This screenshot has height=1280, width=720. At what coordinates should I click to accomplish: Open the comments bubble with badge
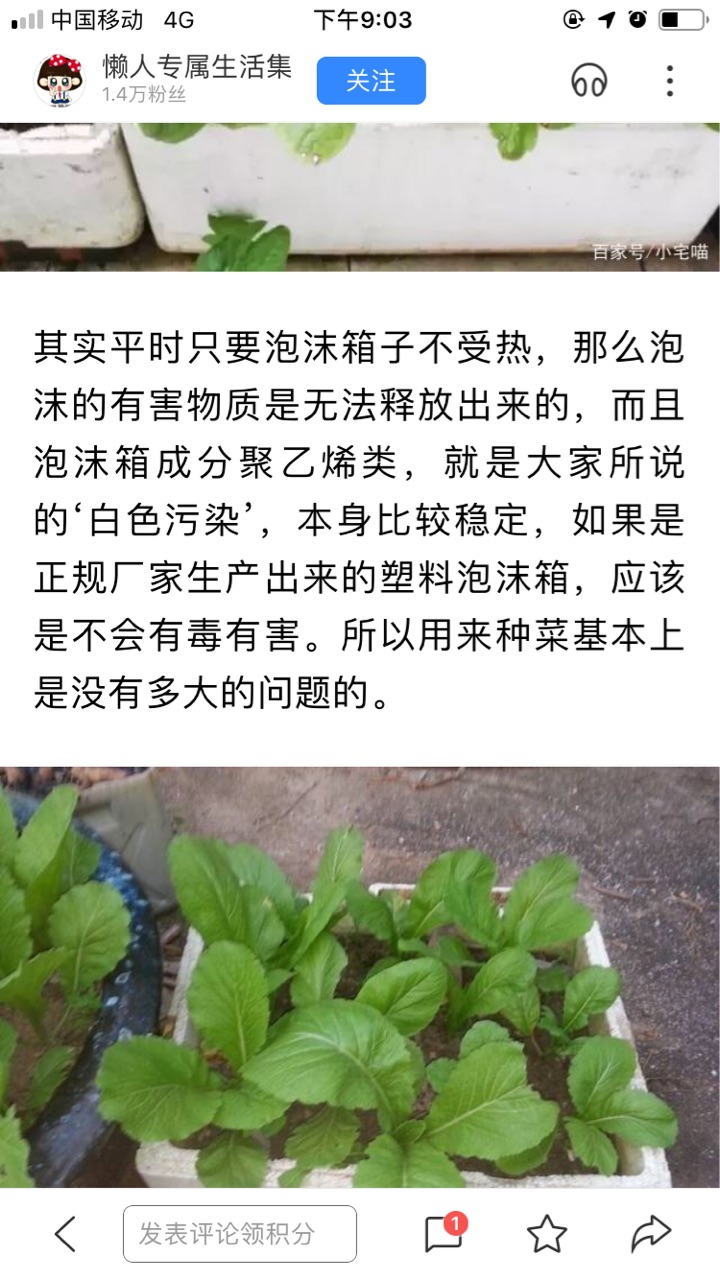click(445, 1232)
